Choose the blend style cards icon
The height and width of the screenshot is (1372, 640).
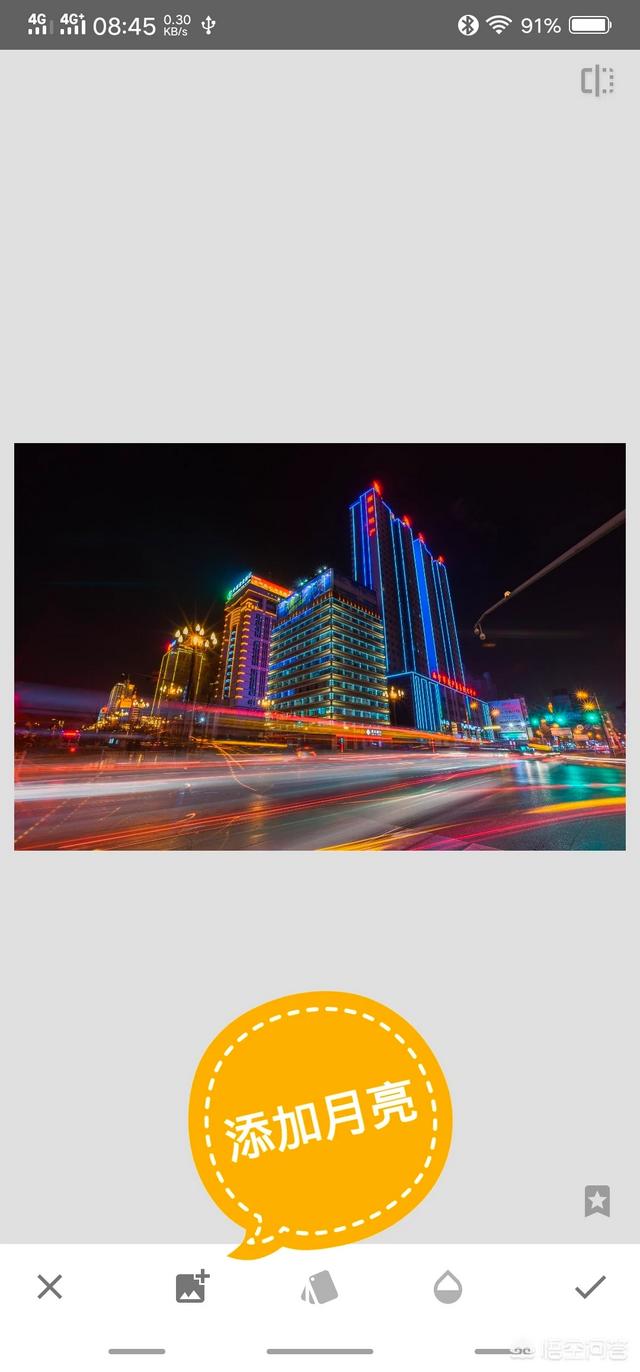tap(319, 1287)
